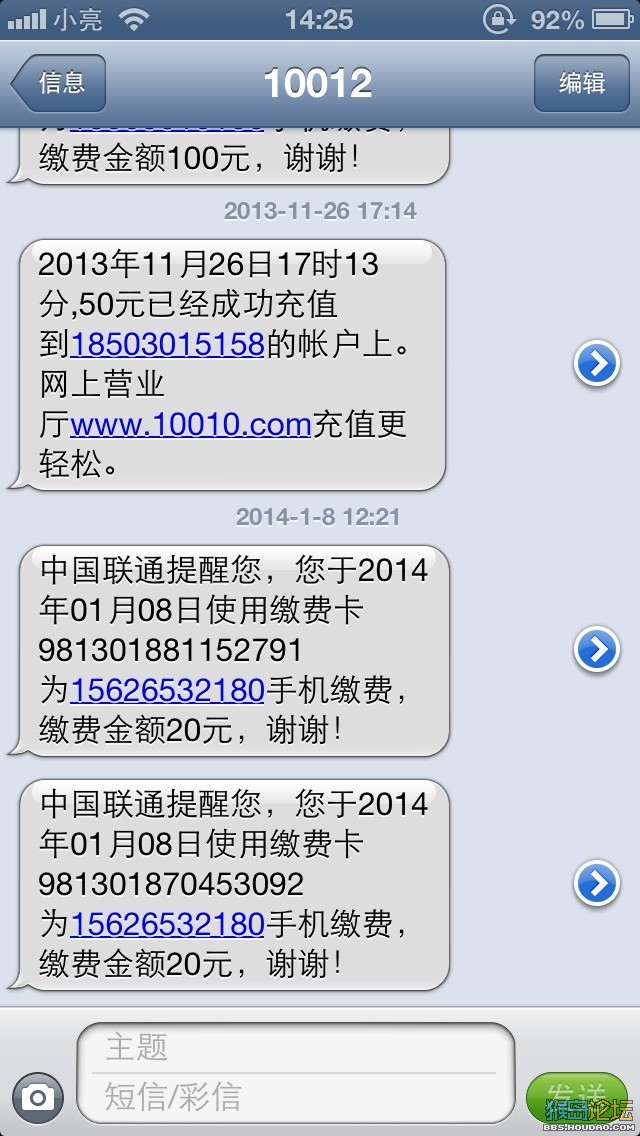Tap number 15626532180 in card 981301881152791 message

(x=167, y=690)
